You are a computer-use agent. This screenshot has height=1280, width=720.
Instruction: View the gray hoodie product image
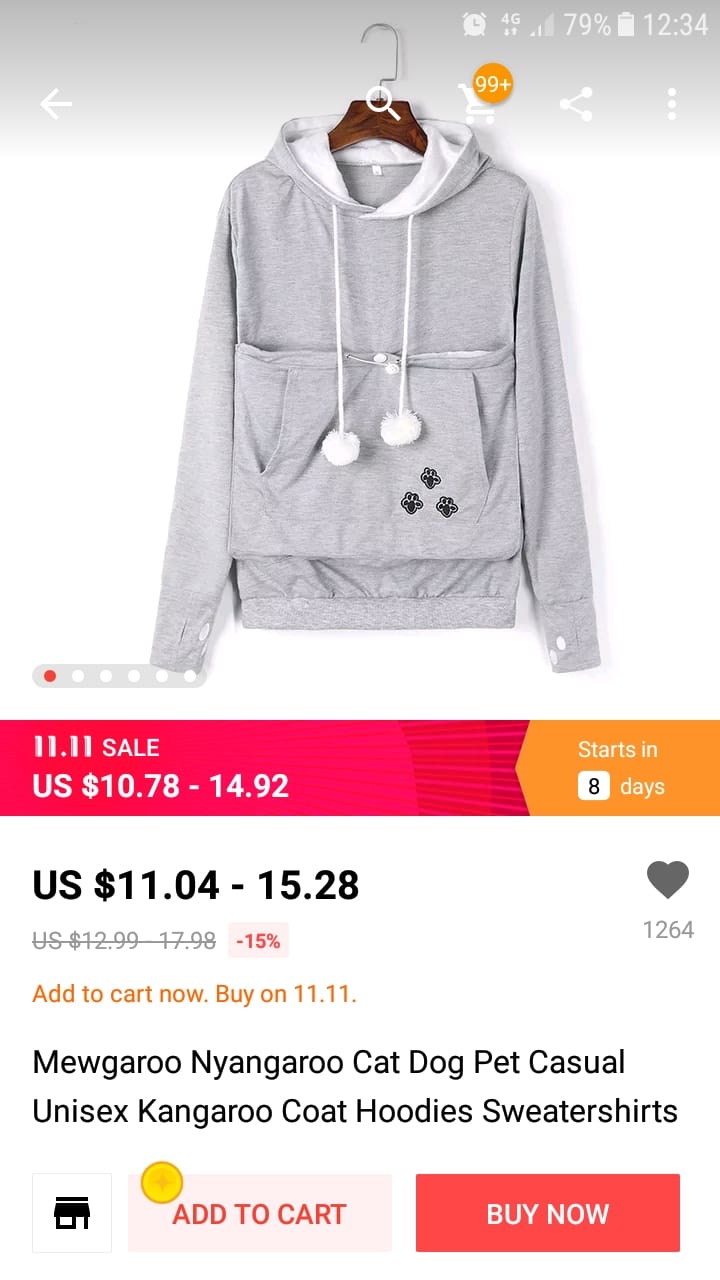375,400
